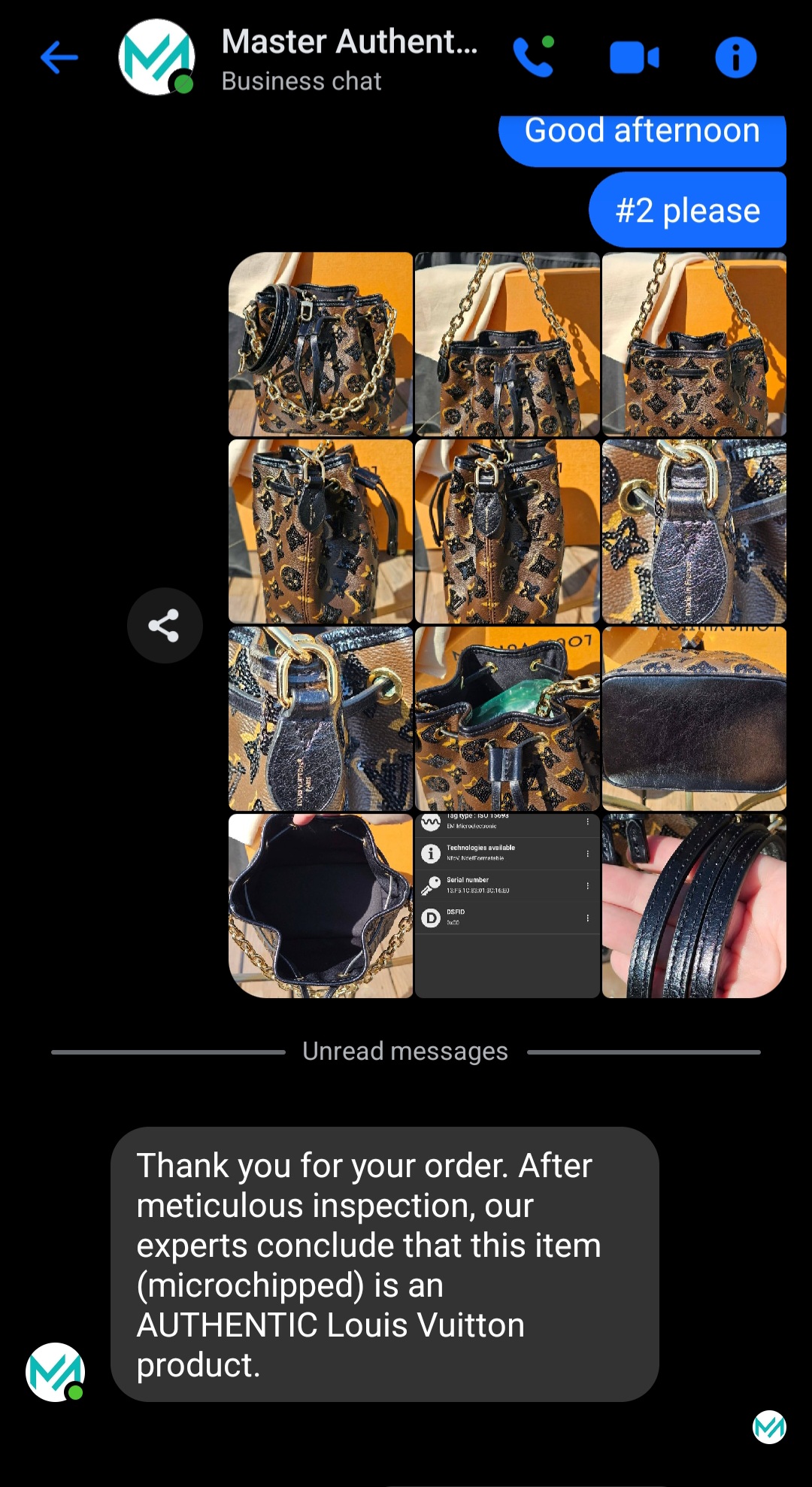The image size is (812, 1487).
Task: View the photo of the bag's black base
Action: 694,718
